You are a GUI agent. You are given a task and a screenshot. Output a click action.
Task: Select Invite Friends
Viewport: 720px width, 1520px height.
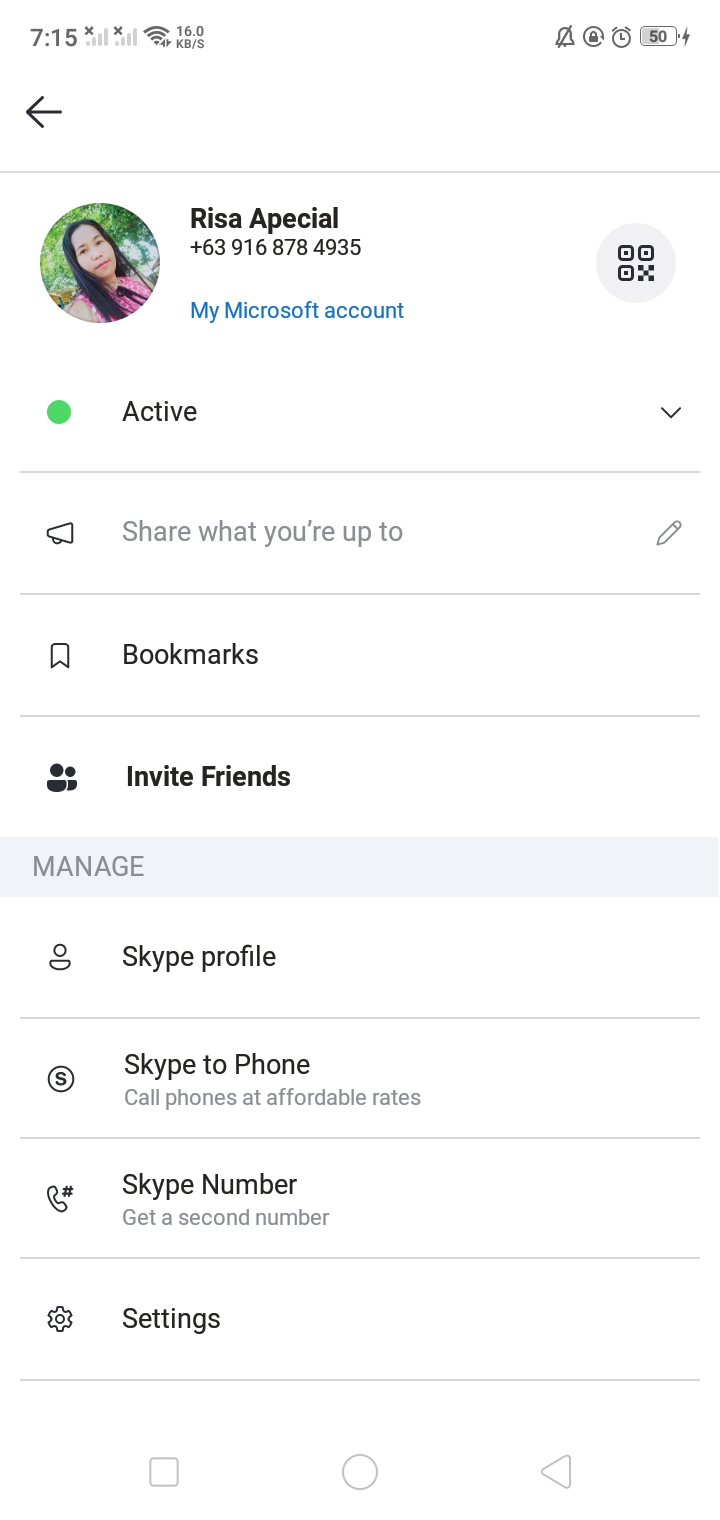360,777
